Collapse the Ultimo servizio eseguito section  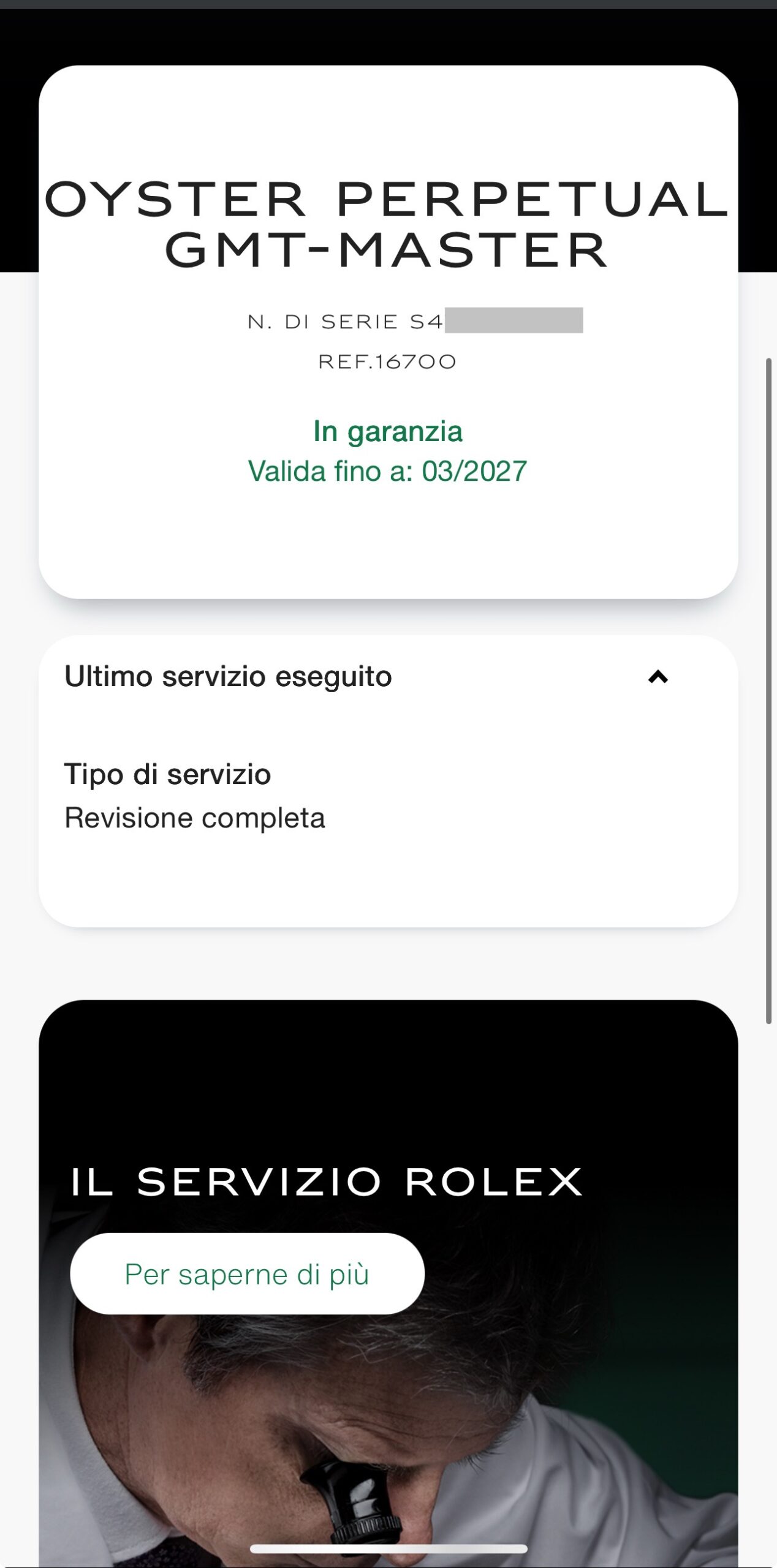coord(658,677)
